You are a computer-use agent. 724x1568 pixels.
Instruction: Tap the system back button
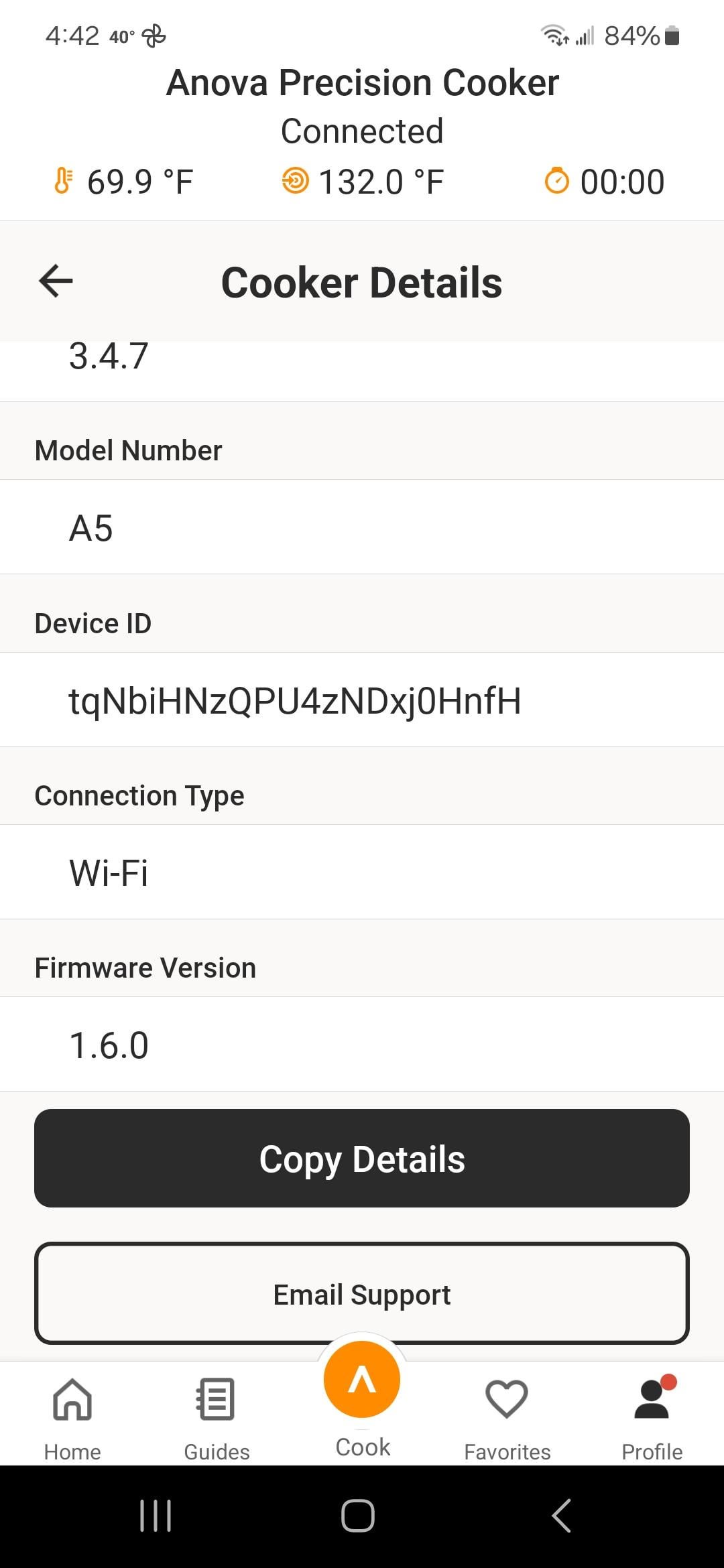562,1516
